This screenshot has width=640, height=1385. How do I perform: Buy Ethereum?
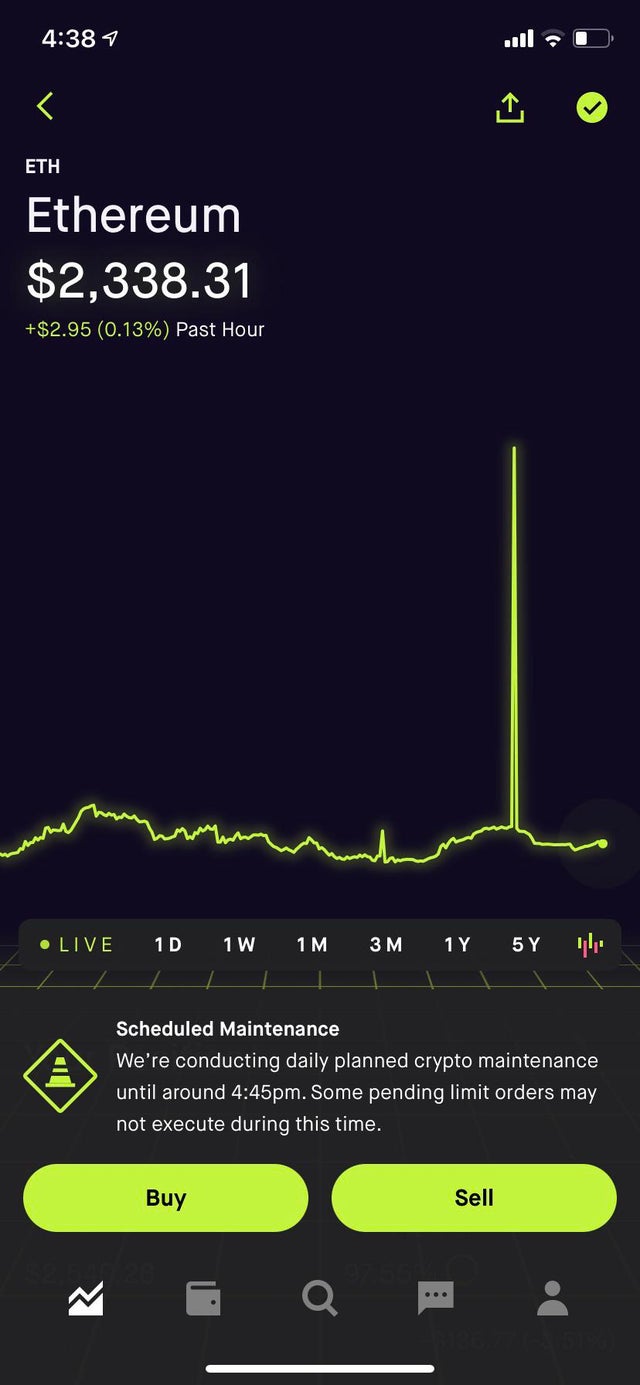click(166, 1197)
